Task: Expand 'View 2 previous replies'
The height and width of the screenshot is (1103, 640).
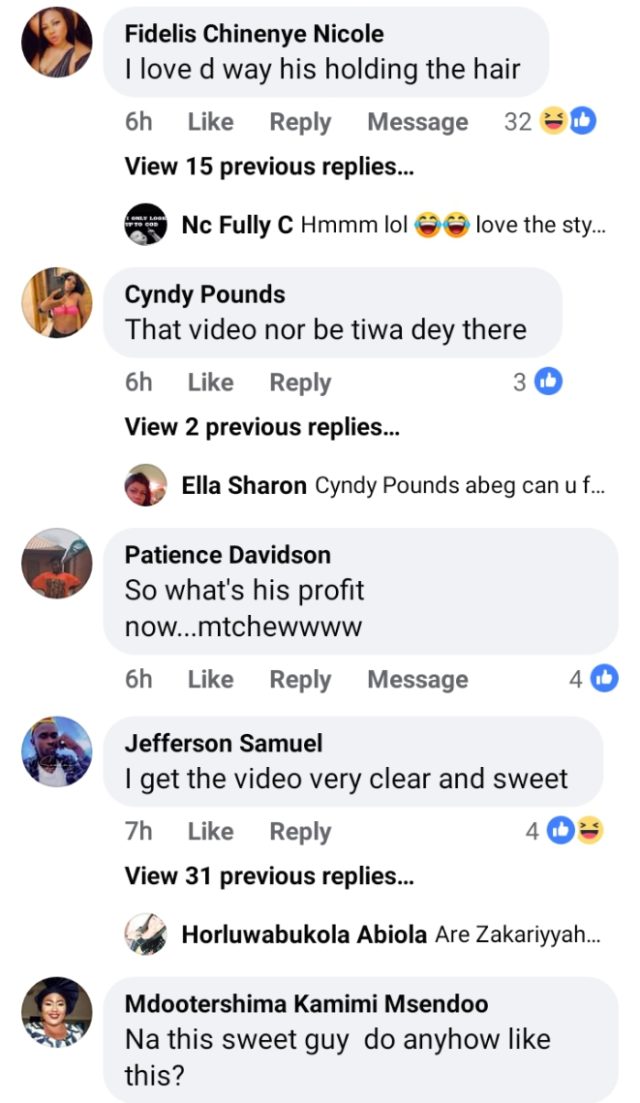Action: 262,428
